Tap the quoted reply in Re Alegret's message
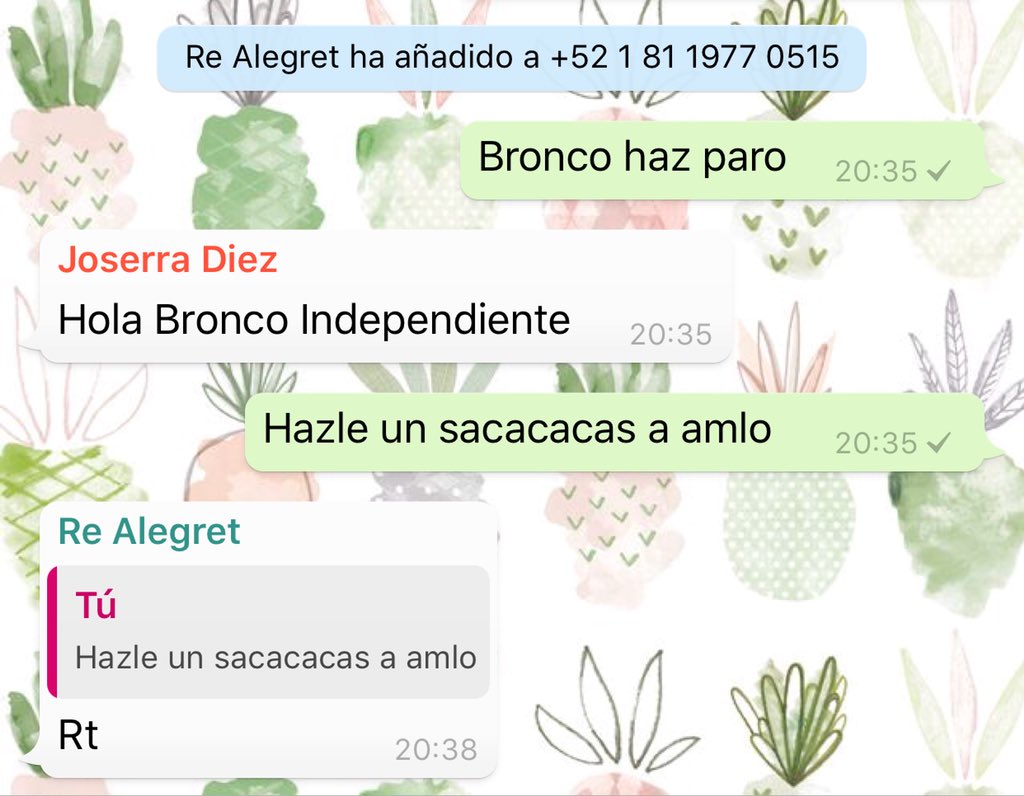The image size is (1024, 796). [270, 632]
